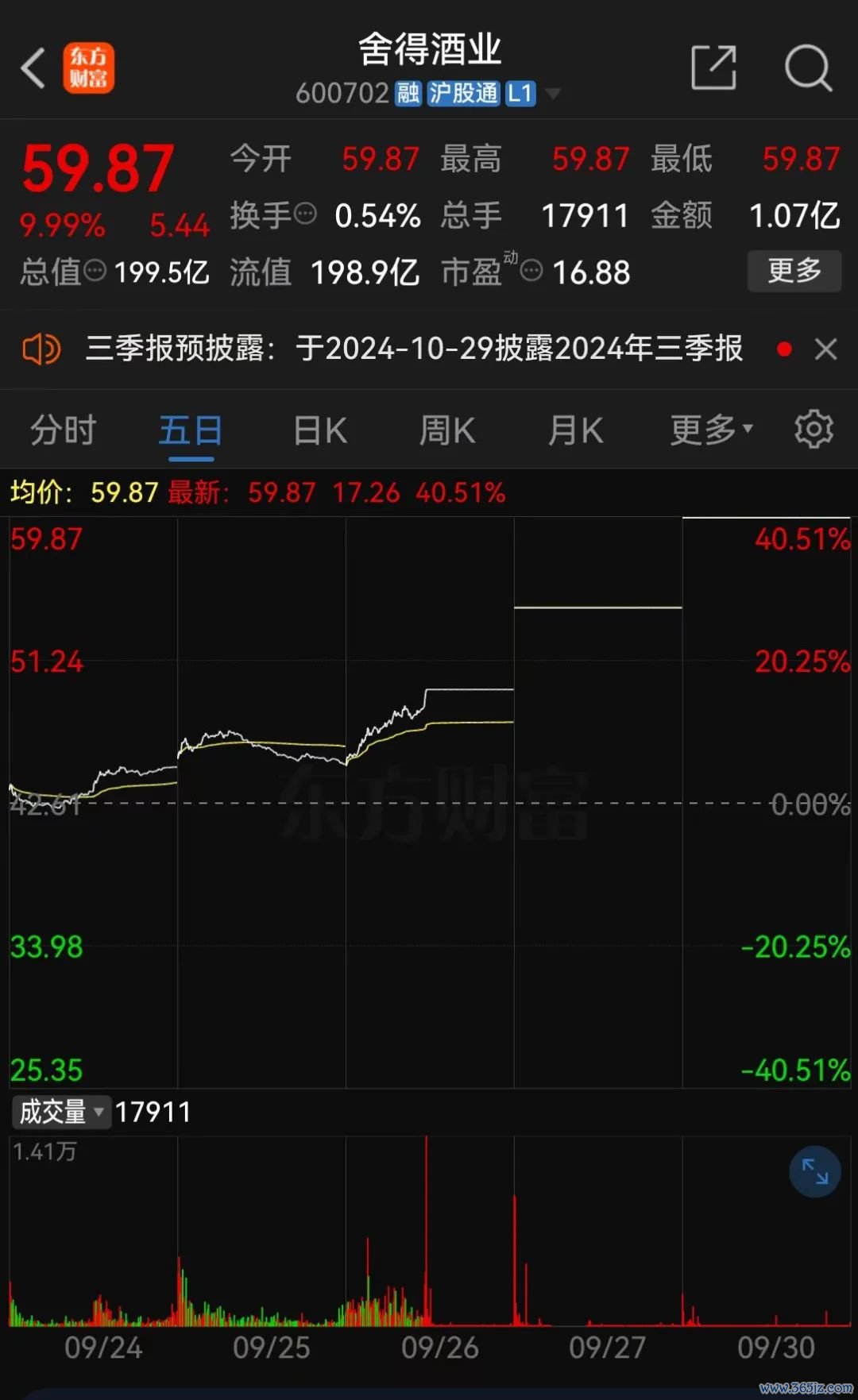858x1400 pixels.
Task: Open the 成交量 indicator dropdown
Action: (x=61, y=1112)
